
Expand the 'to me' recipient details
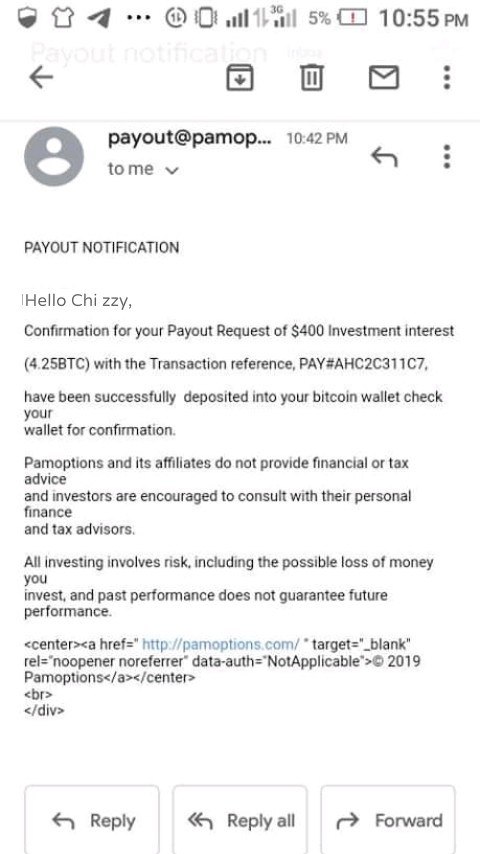pos(143,169)
